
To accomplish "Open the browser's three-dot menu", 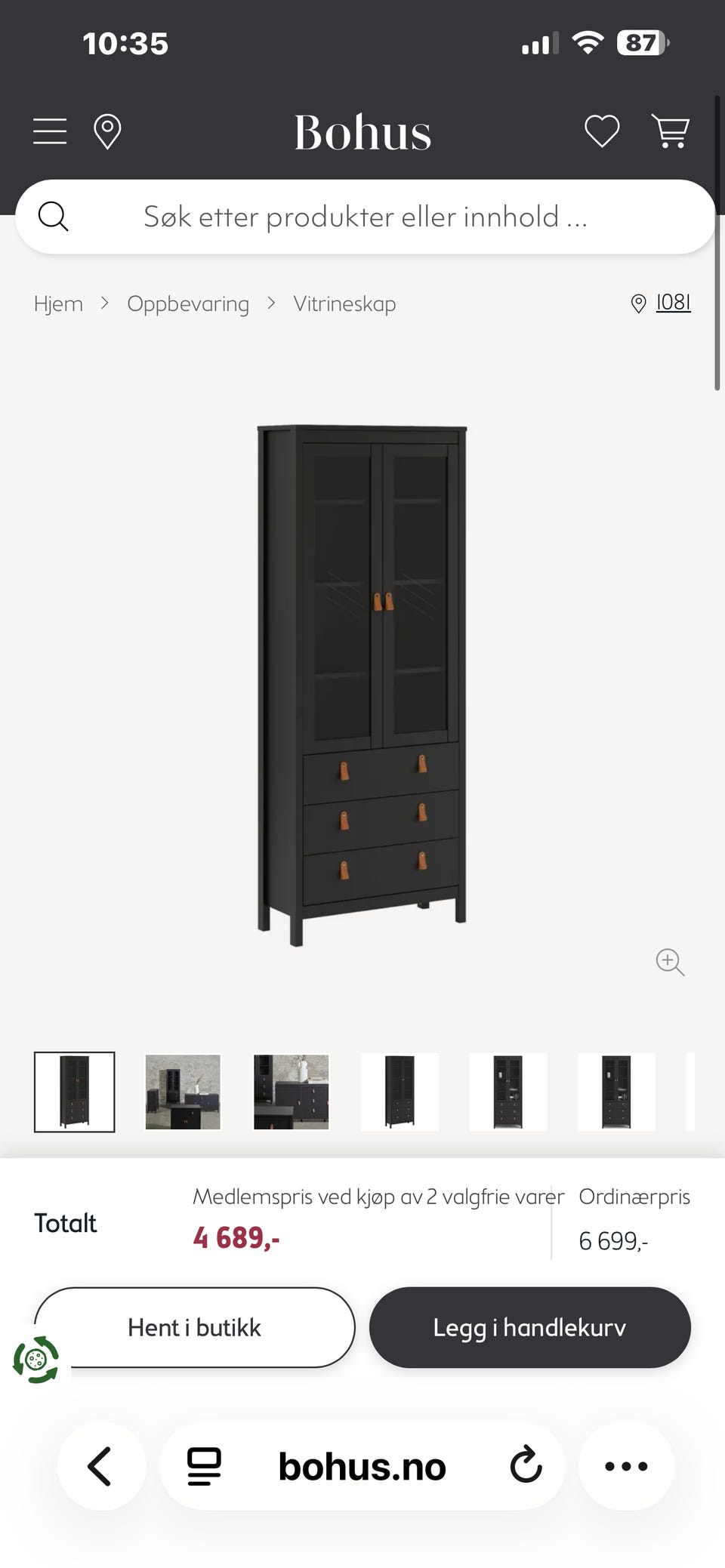I will [626, 1466].
